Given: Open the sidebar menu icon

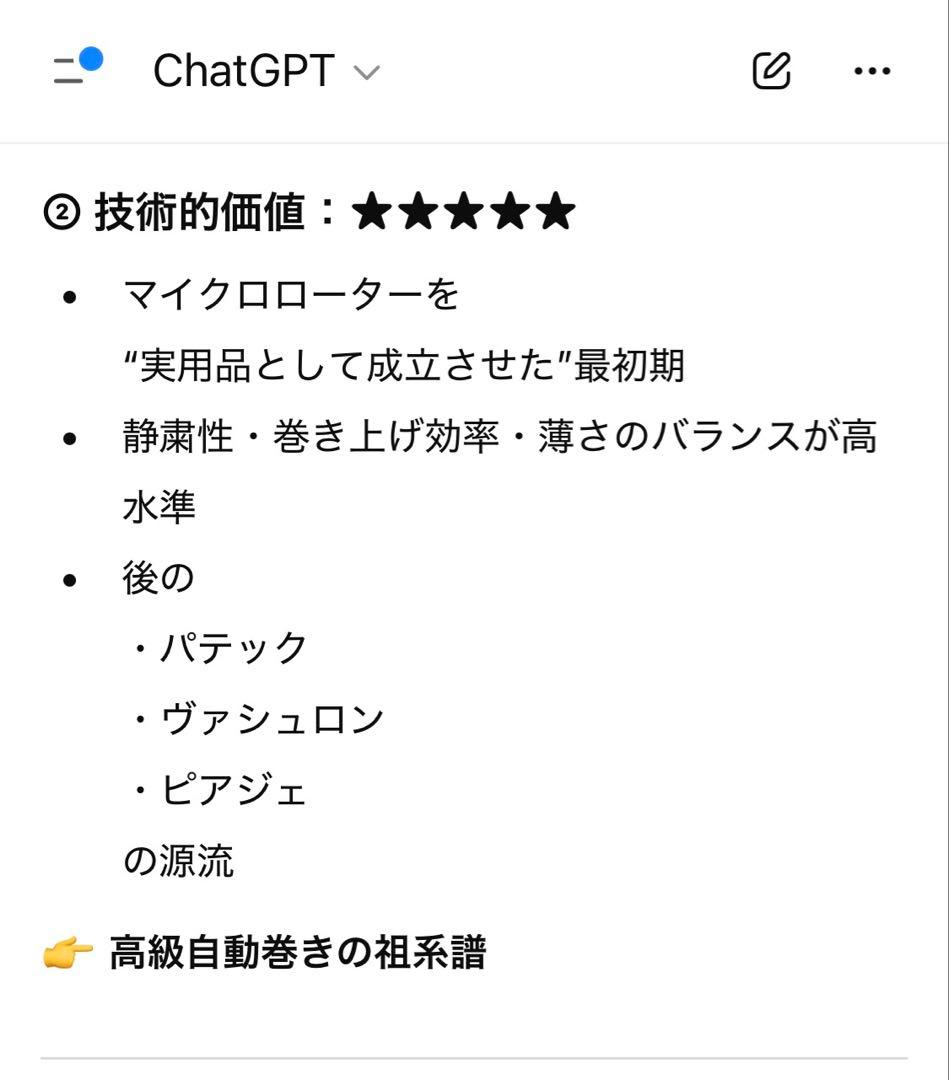Looking at the screenshot, I should click(70, 70).
